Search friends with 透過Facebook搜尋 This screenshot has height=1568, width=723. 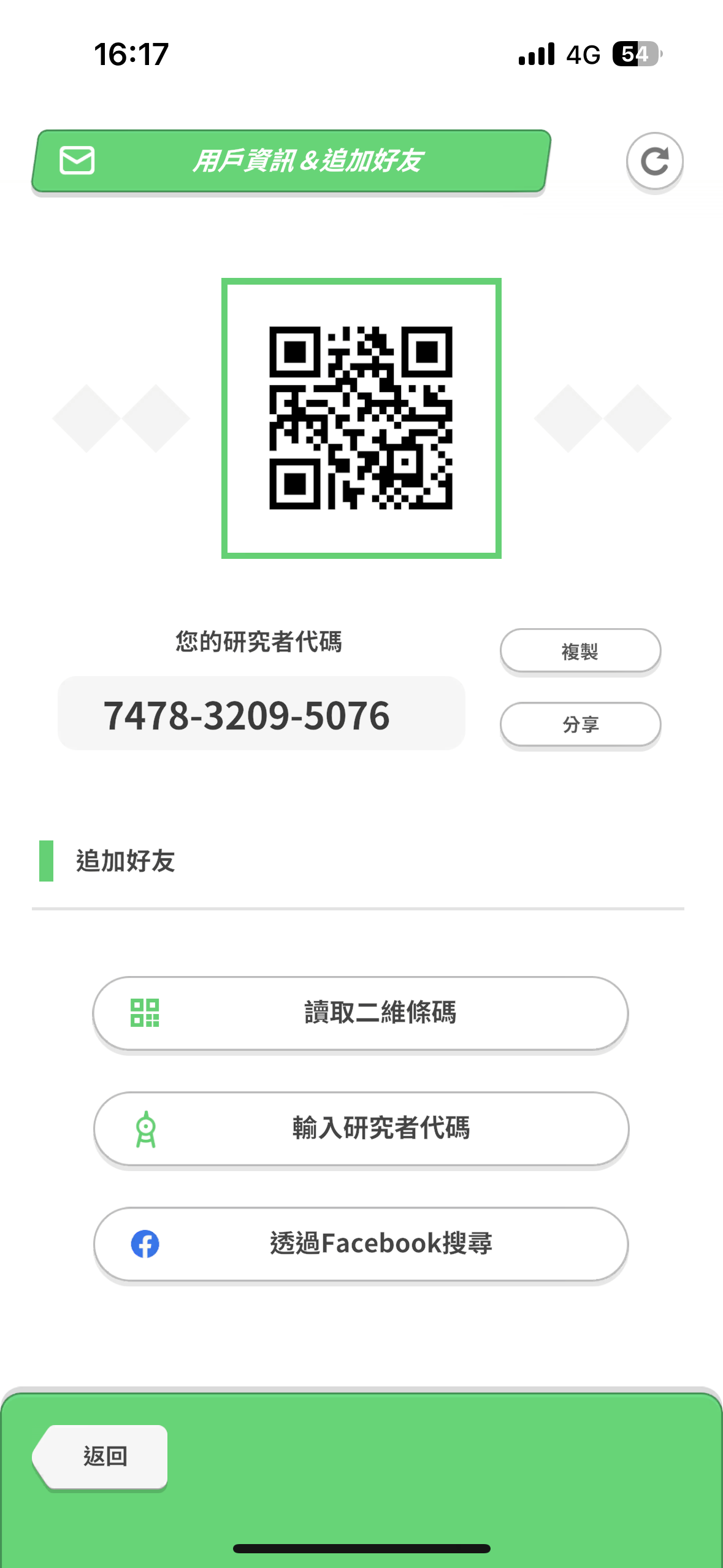point(361,1243)
